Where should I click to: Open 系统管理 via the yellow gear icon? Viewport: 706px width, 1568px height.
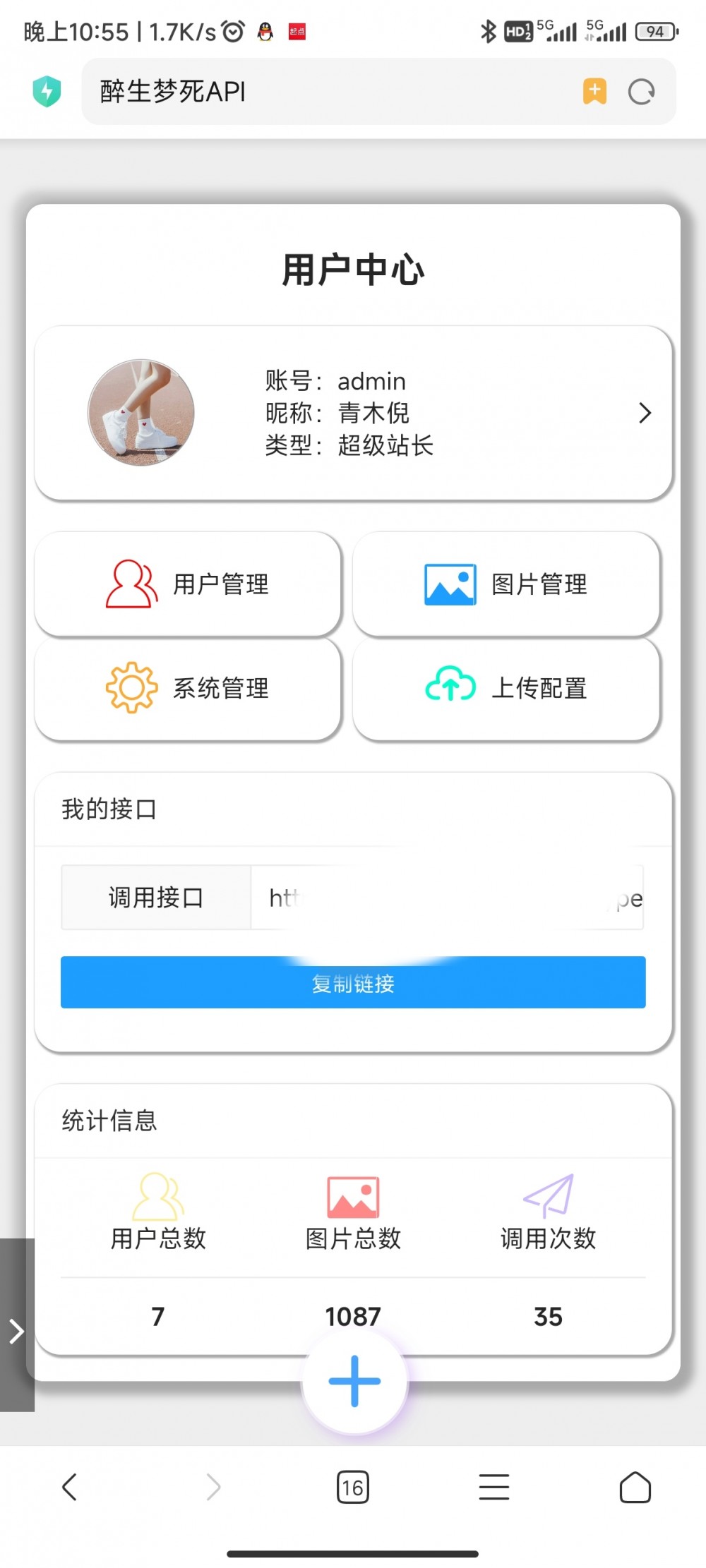129,687
